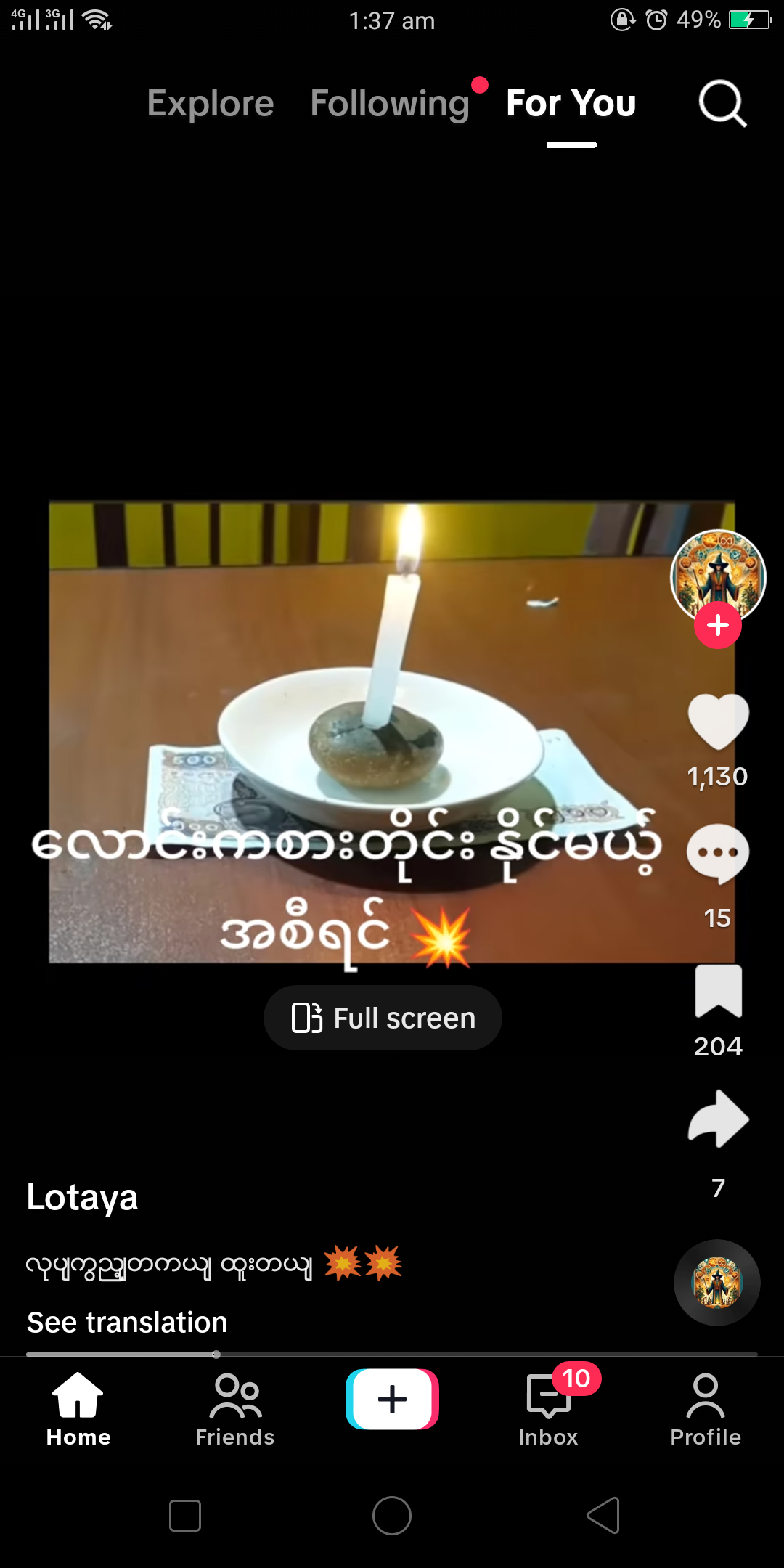Create a new post with plus button
784x1568 pixels.
(392, 1399)
